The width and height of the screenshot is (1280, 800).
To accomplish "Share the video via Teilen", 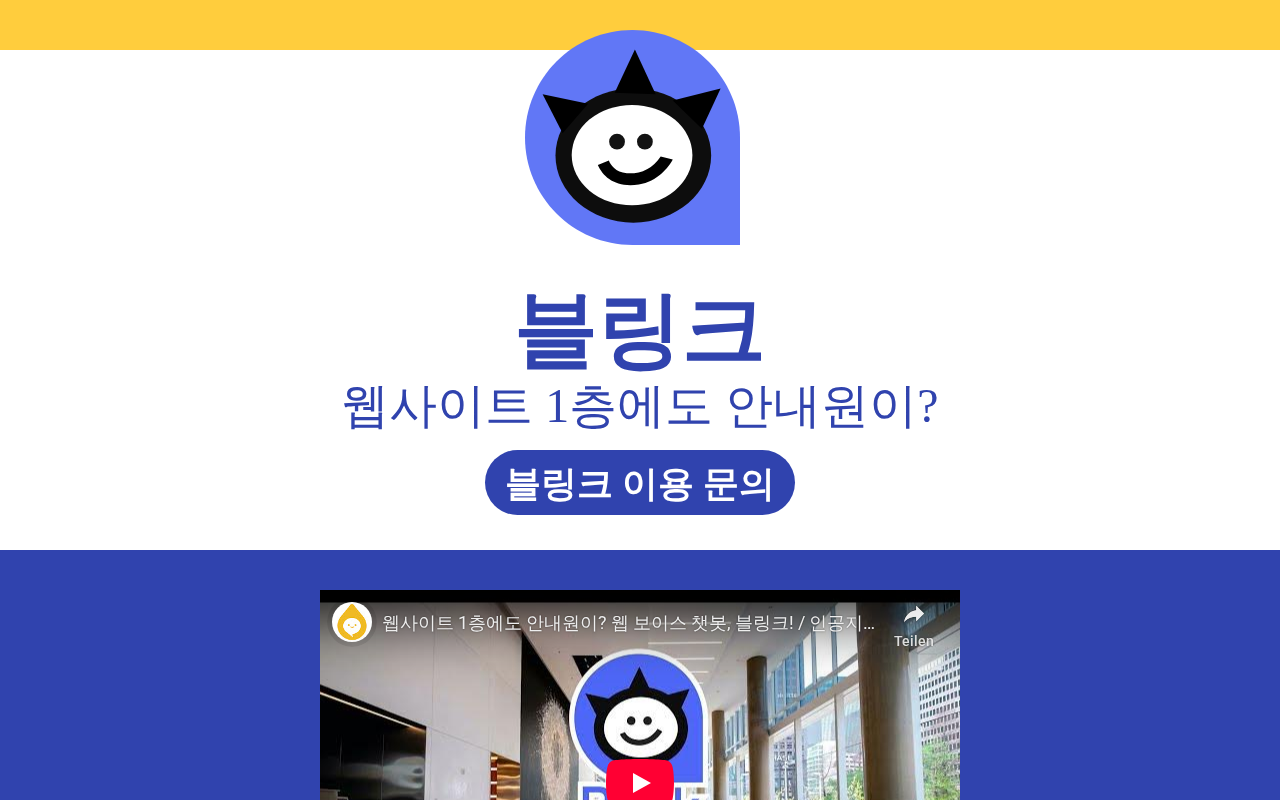I will coord(913,626).
